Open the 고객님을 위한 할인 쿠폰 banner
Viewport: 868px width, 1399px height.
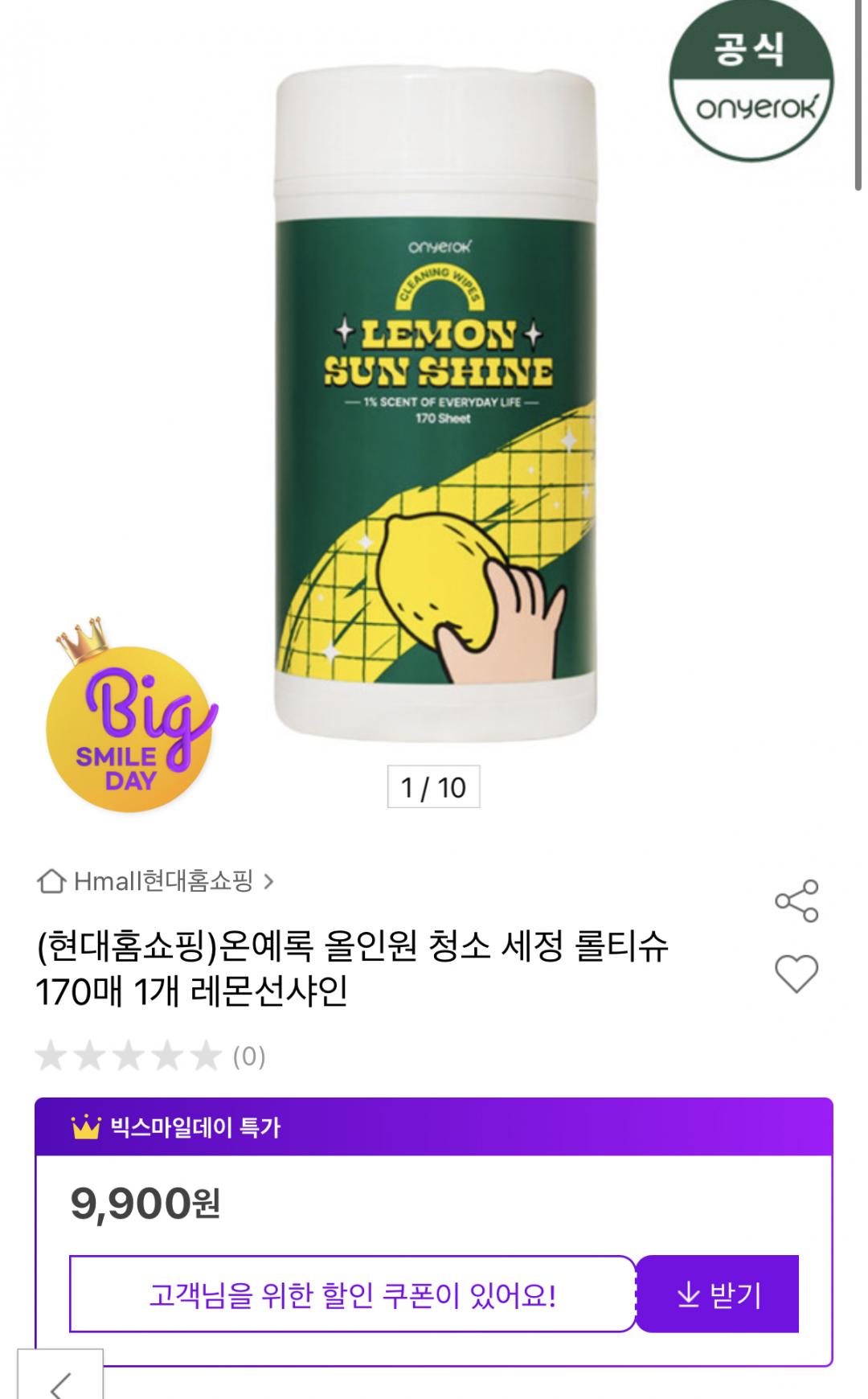[352, 1294]
